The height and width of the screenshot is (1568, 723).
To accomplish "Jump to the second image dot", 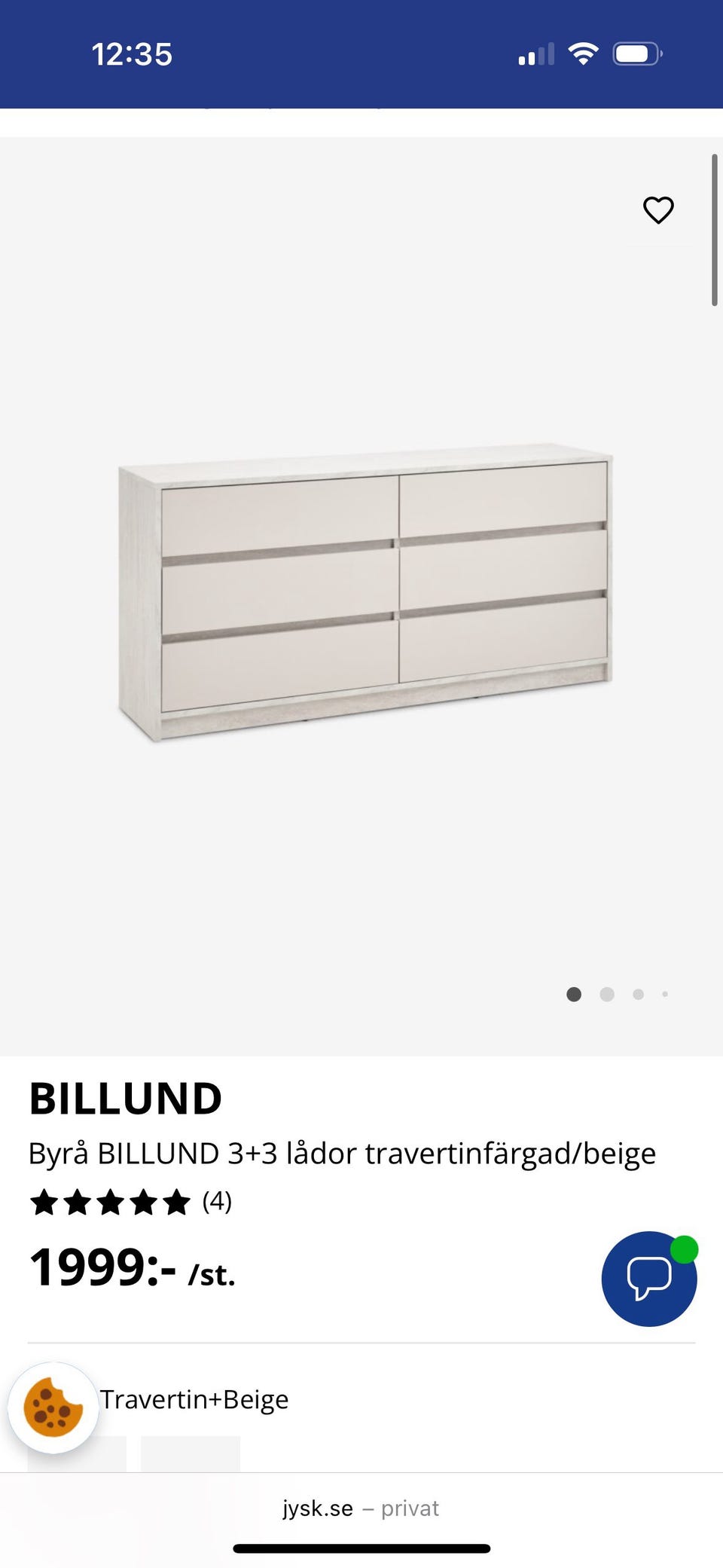I will click(606, 994).
